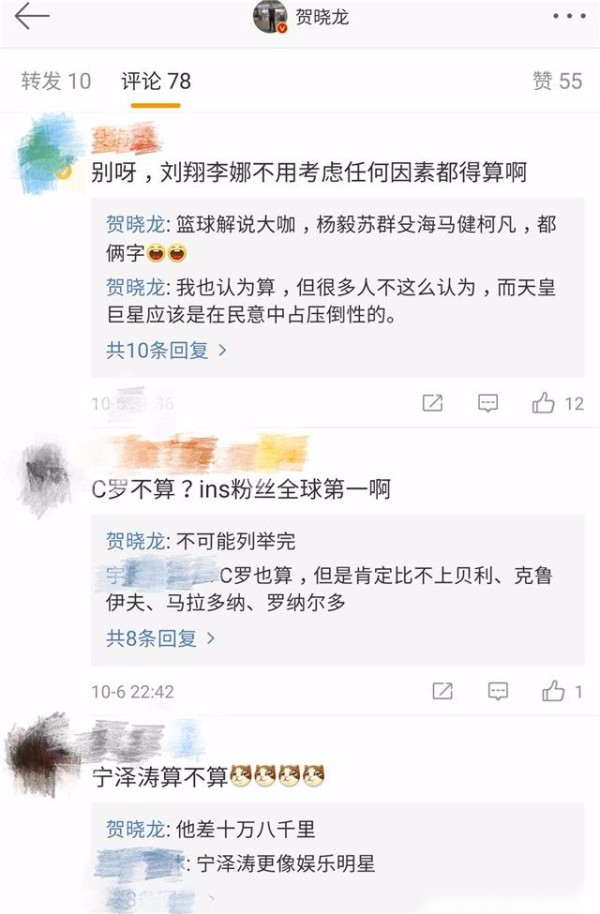Screen dimensions: 600x914
Task: Expand 共8条回复 under the C罗 comment
Action: tap(161, 637)
